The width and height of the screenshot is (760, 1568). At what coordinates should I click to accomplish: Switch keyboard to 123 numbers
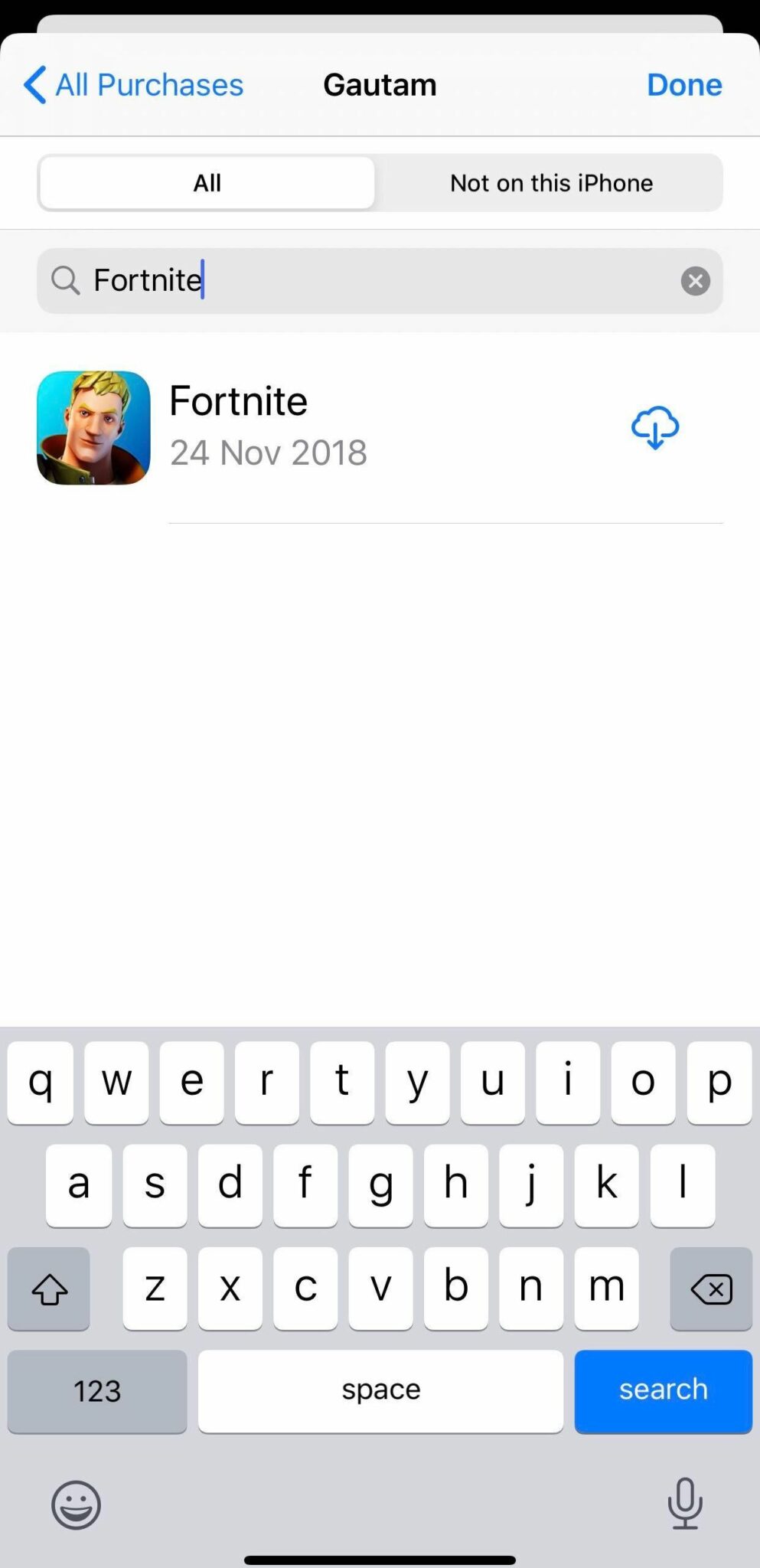coord(97,1390)
